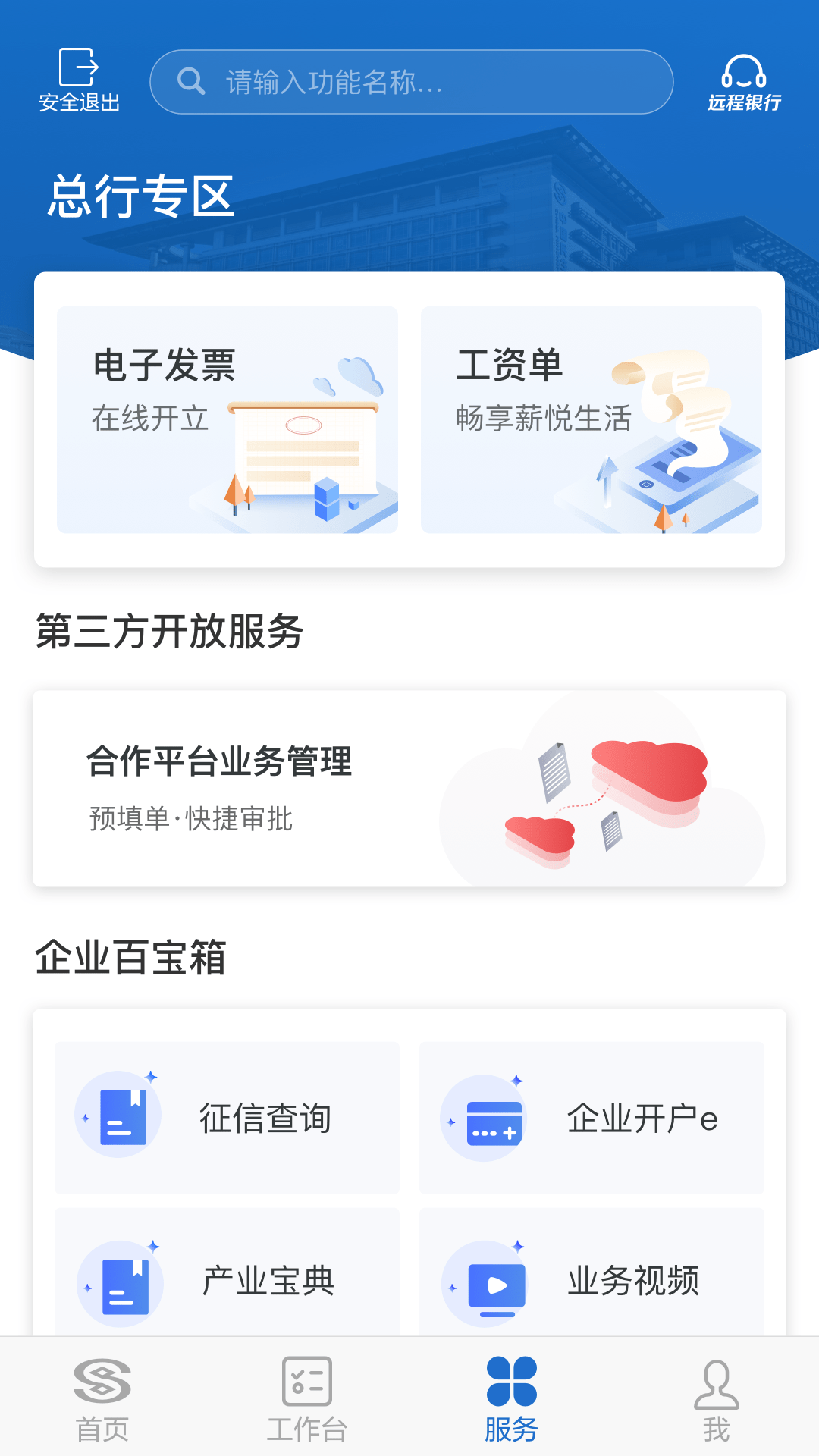Open 合作平台业务管理 card

(409, 788)
